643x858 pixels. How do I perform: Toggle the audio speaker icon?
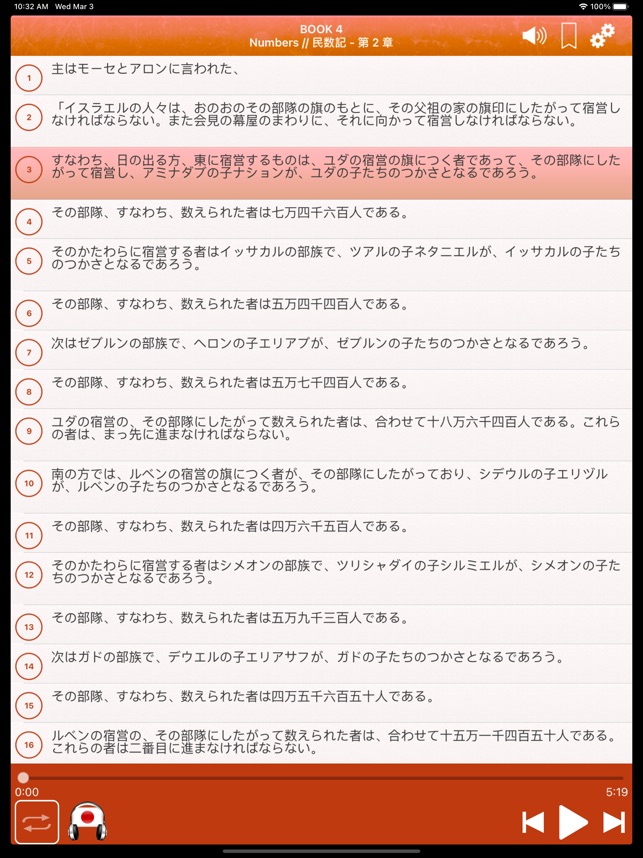pyautogui.click(x=534, y=36)
